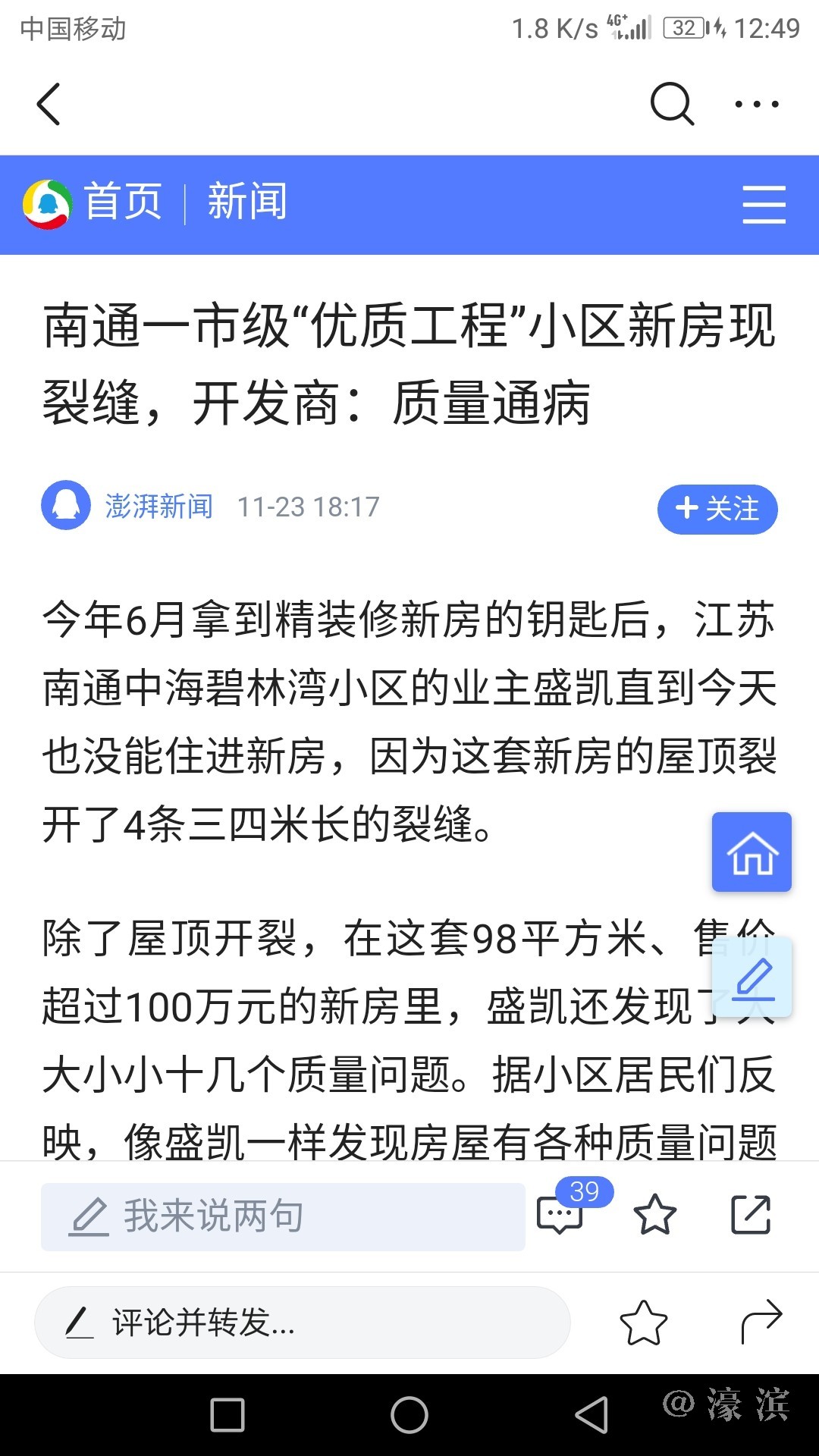Tap the floating pencil edit button
The width and height of the screenshot is (819, 1456).
(x=753, y=977)
